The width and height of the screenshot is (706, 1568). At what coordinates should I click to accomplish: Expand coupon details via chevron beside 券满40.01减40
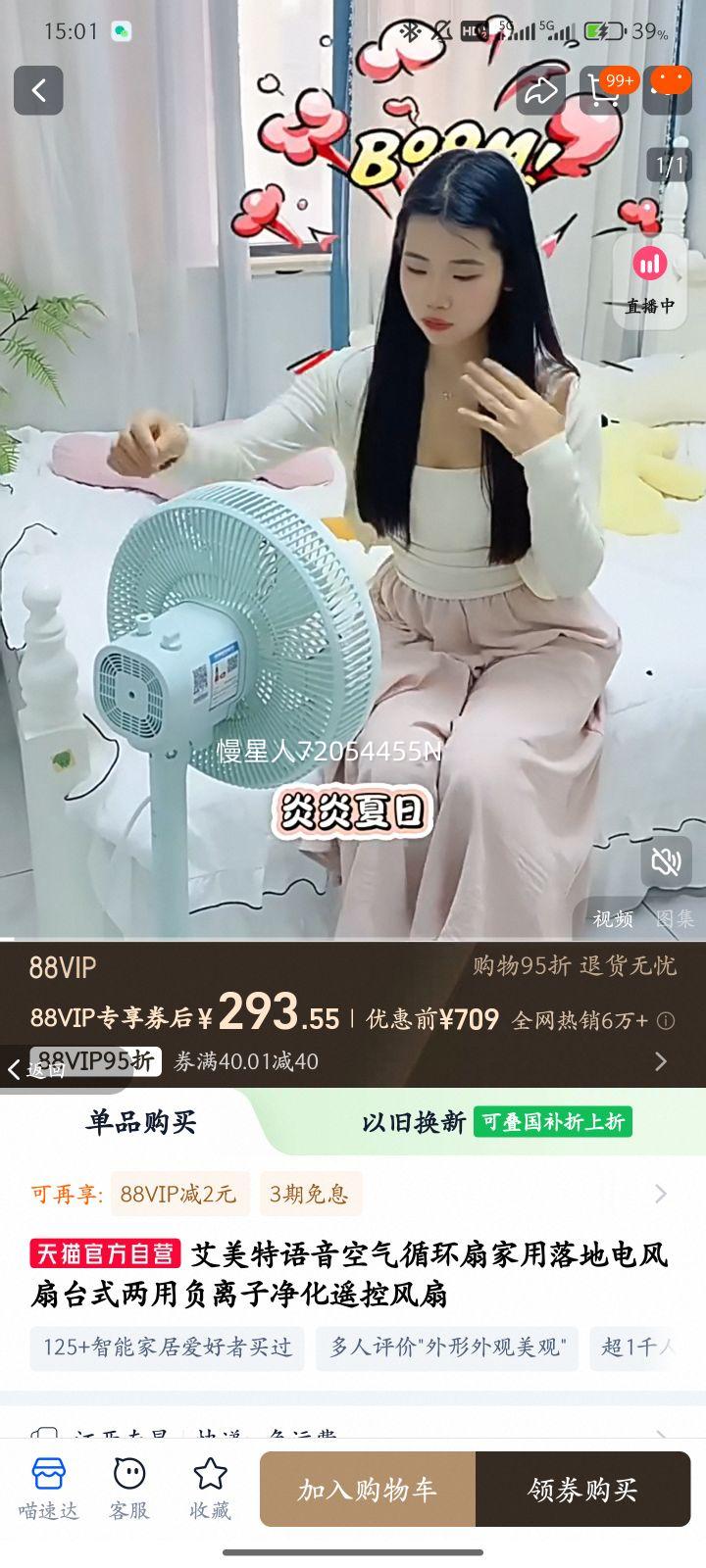coord(659,1061)
